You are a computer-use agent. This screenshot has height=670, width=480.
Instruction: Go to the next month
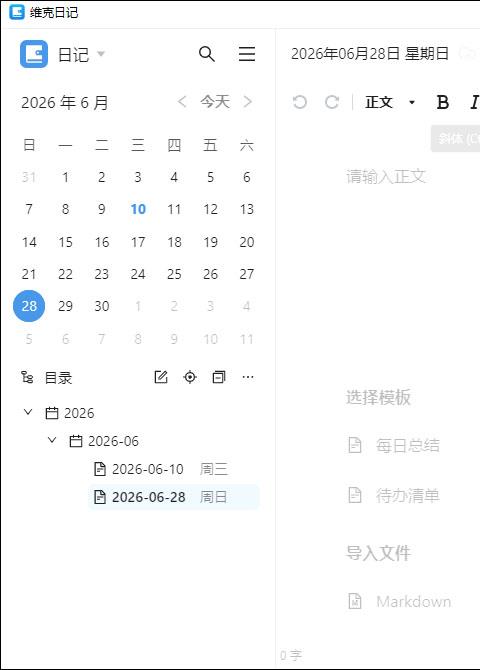coord(247,102)
